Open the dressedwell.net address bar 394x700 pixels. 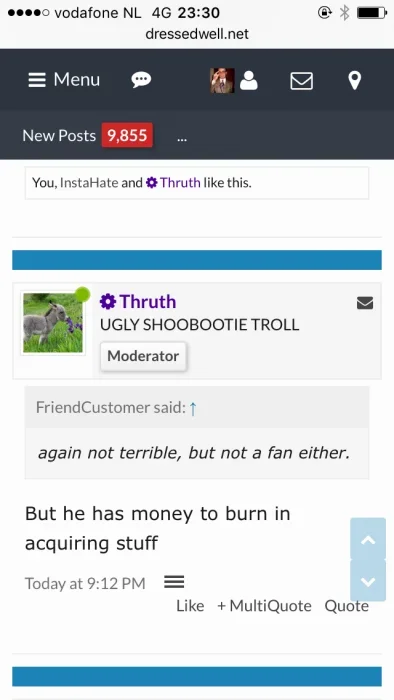coord(197,34)
